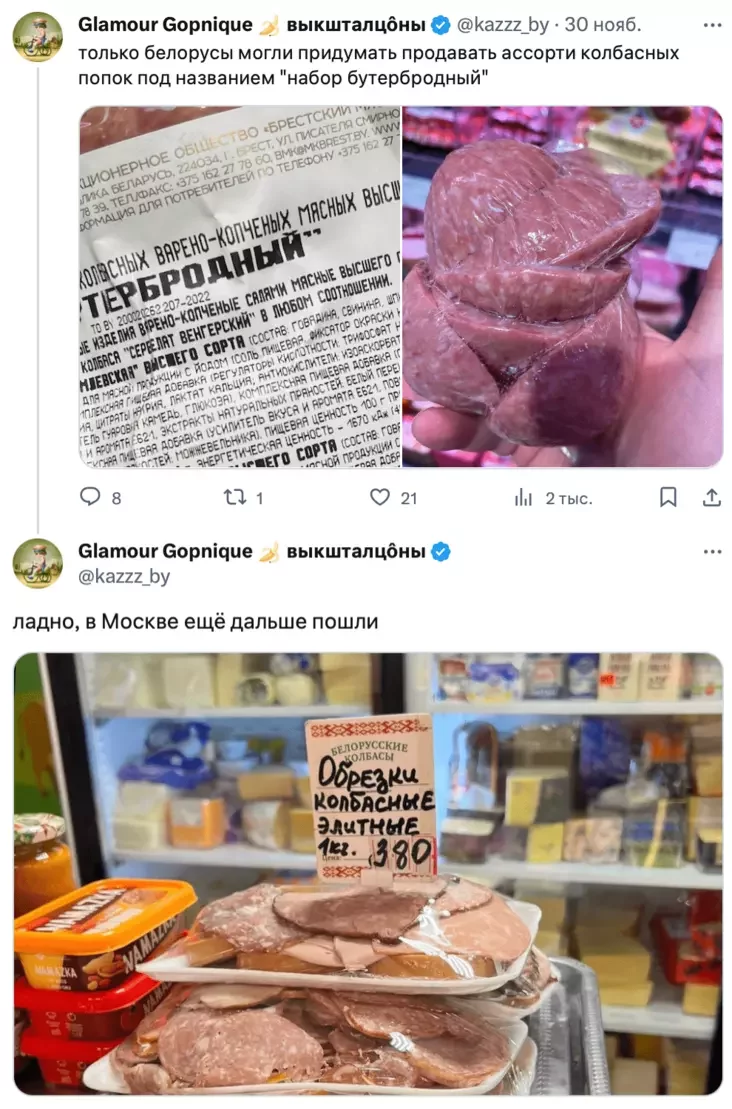Open overflow menu on first tweet
The width and height of the screenshot is (732, 1109).
711,24
